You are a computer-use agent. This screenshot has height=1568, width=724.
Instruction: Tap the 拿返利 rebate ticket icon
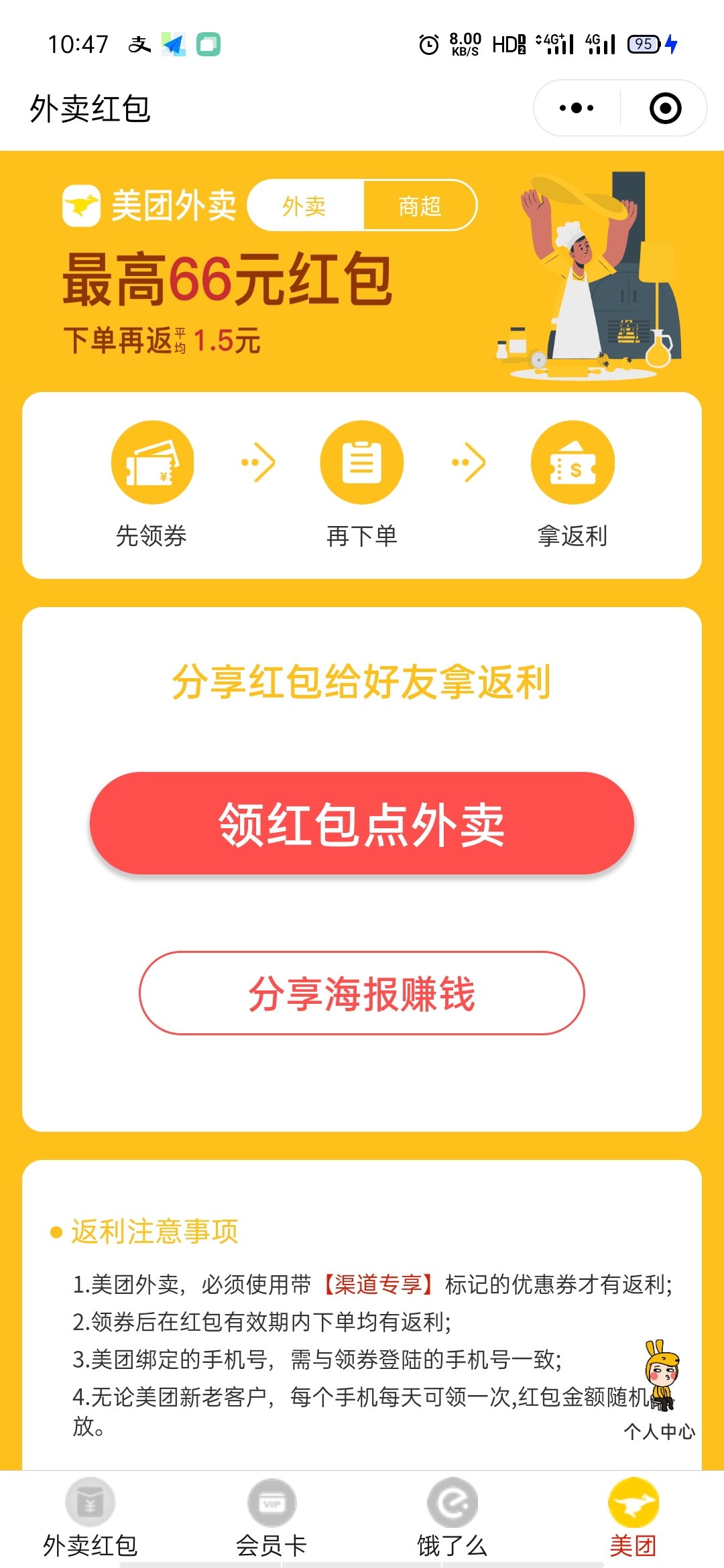[571, 461]
